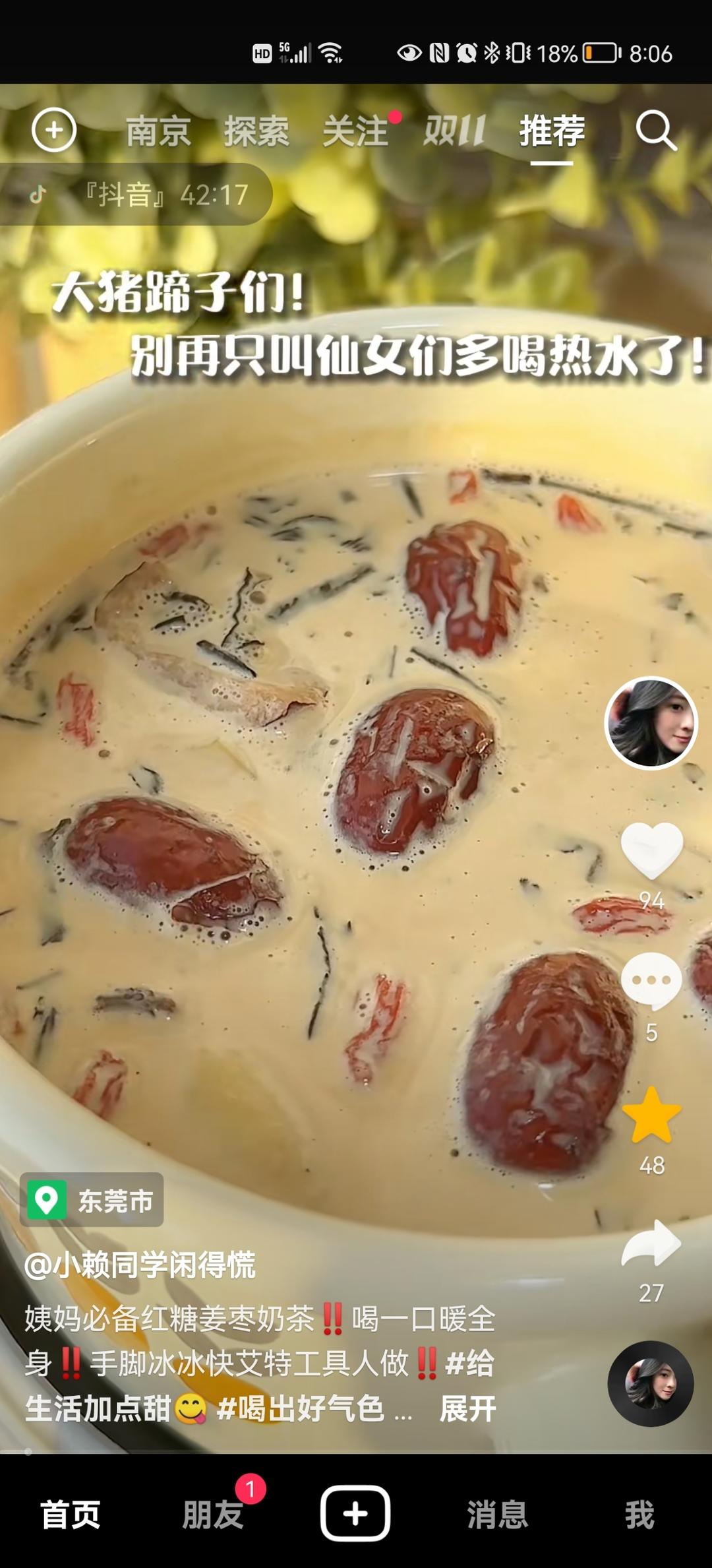Open the 双11 tab
Image resolution: width=712 pixels, height=1568 pixels.
point(454,131)
